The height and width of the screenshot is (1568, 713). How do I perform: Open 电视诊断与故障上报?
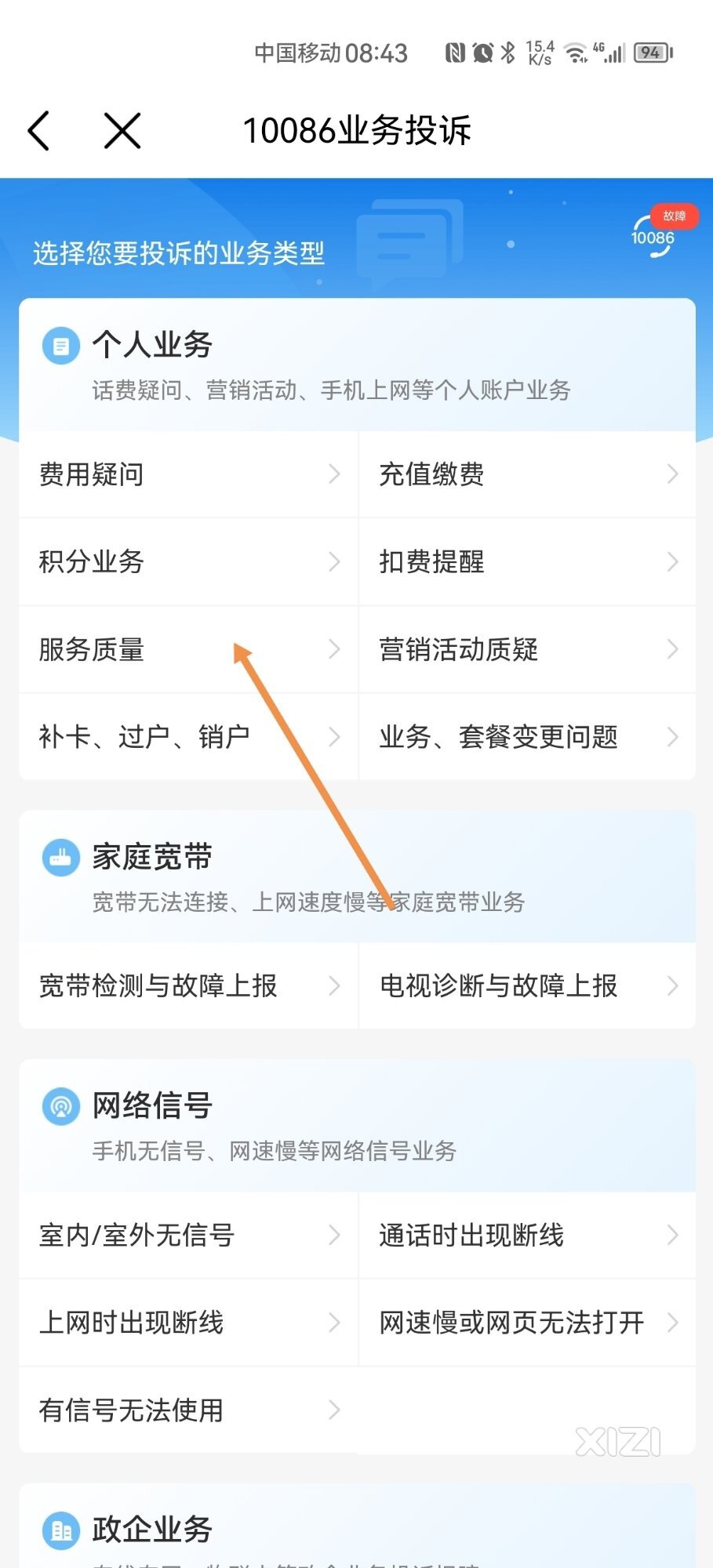[527, 986]
